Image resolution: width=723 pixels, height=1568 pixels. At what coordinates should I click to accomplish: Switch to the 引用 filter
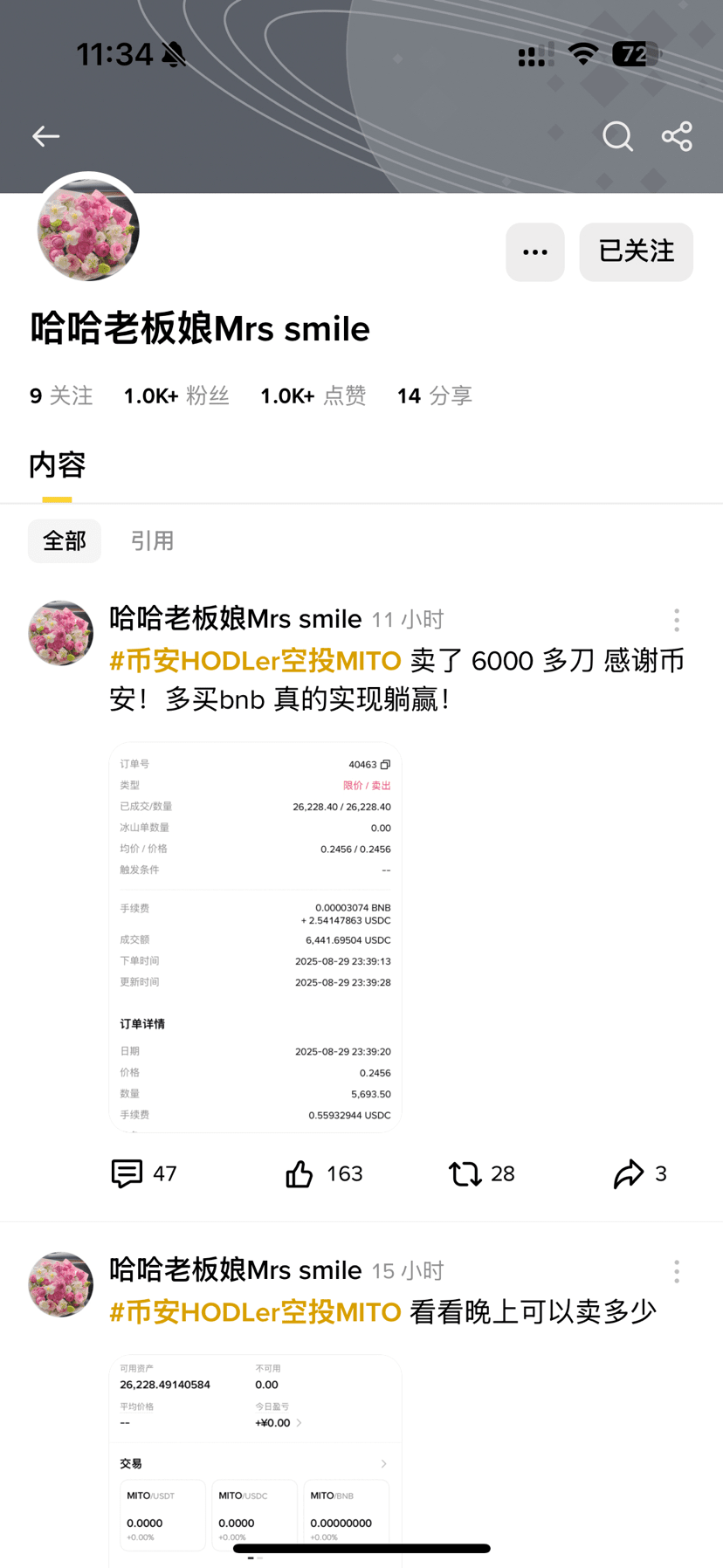pyautogui.click(x=152, y=541)
